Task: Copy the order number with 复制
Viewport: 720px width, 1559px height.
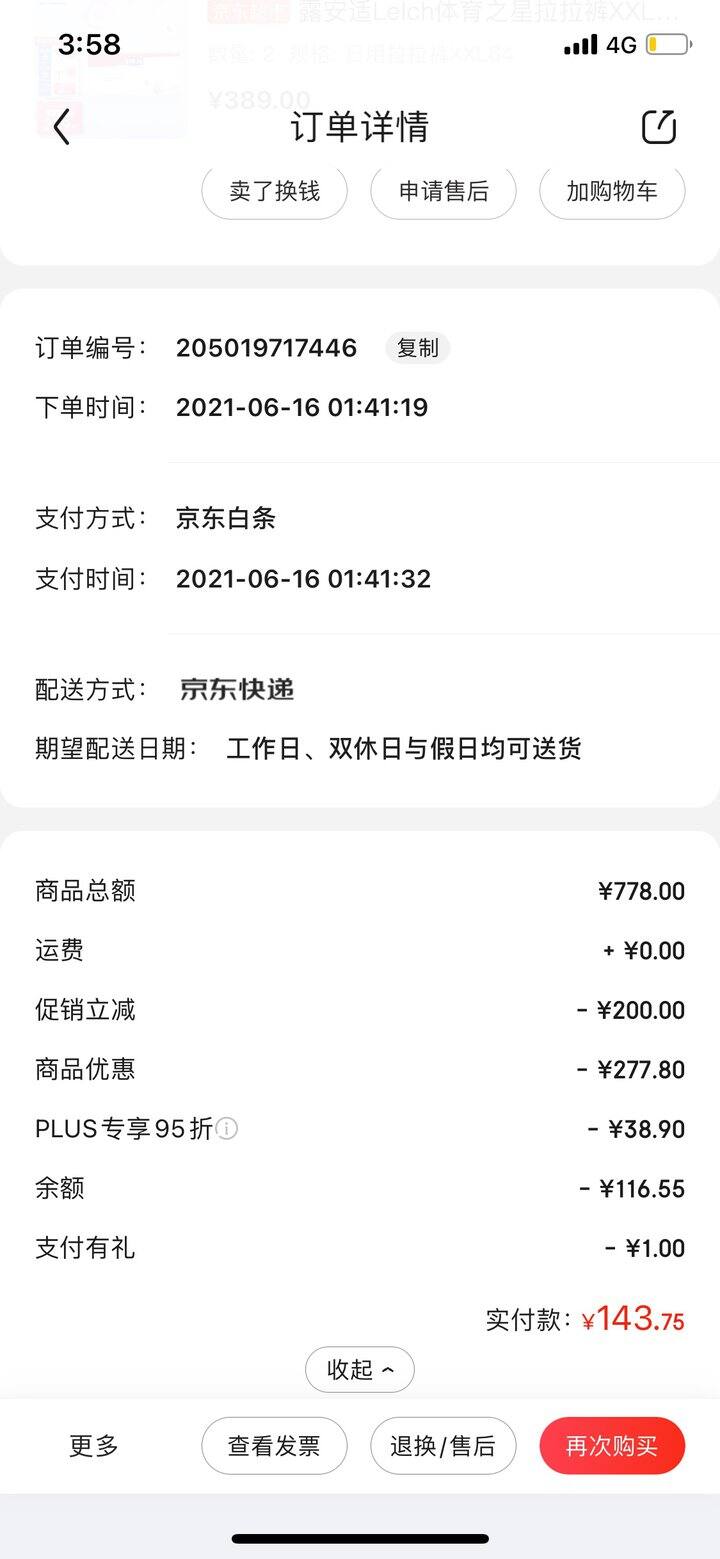Action: pyautogui.click(x=418, y=348)
